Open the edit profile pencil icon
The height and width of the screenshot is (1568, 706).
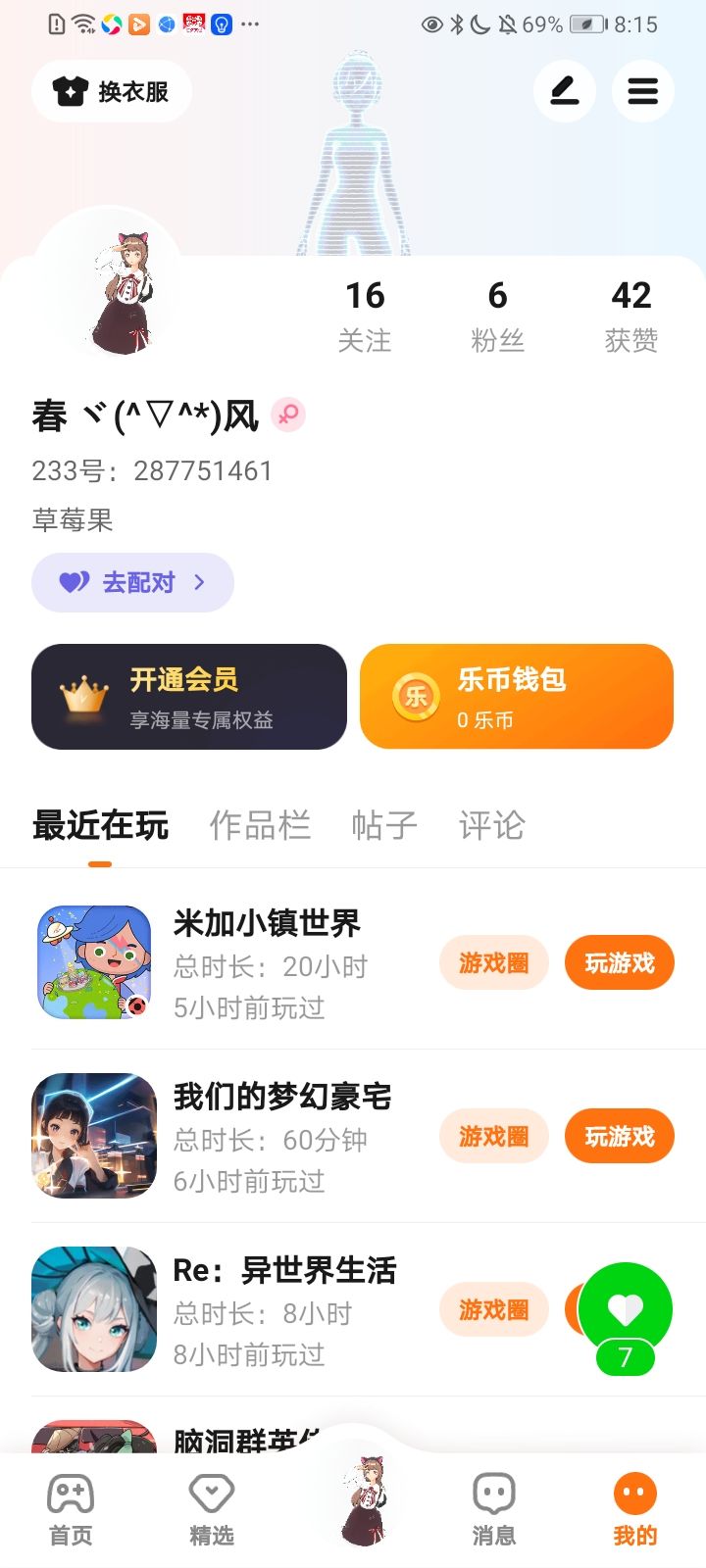(x=564, y=92)
